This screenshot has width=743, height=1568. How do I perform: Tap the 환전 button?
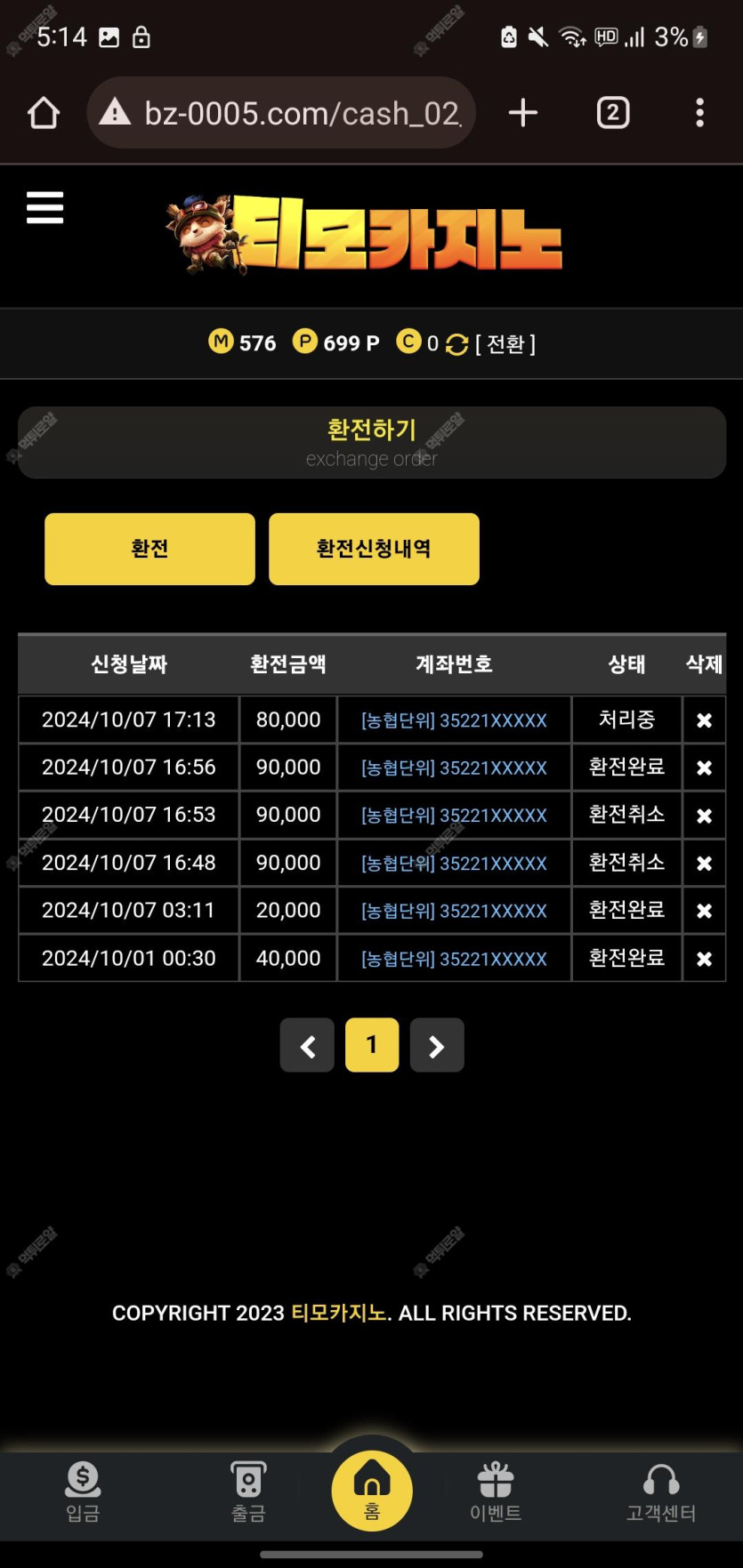pyautogui.click(x=149, y=549)
